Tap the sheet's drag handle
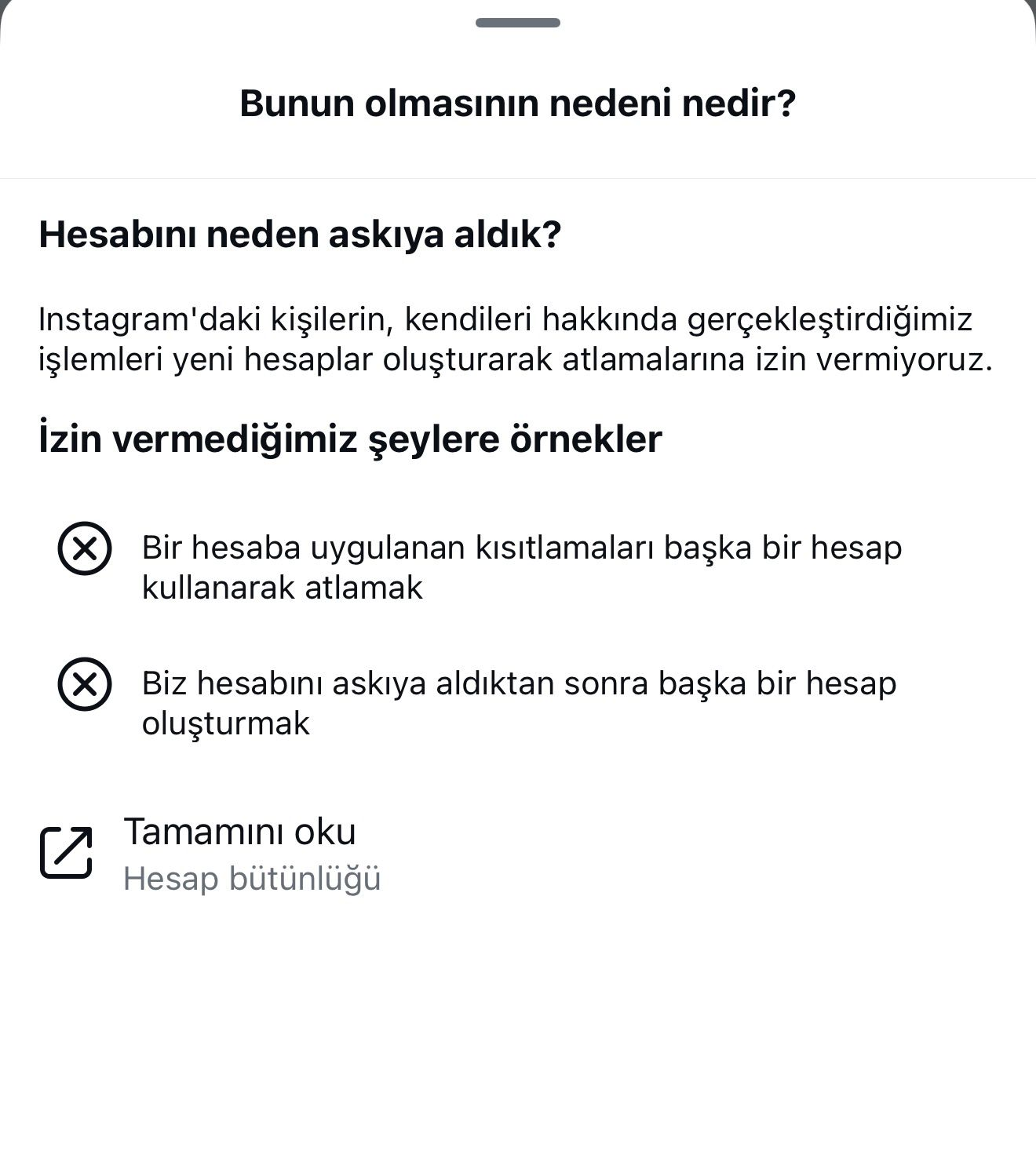 518,22
